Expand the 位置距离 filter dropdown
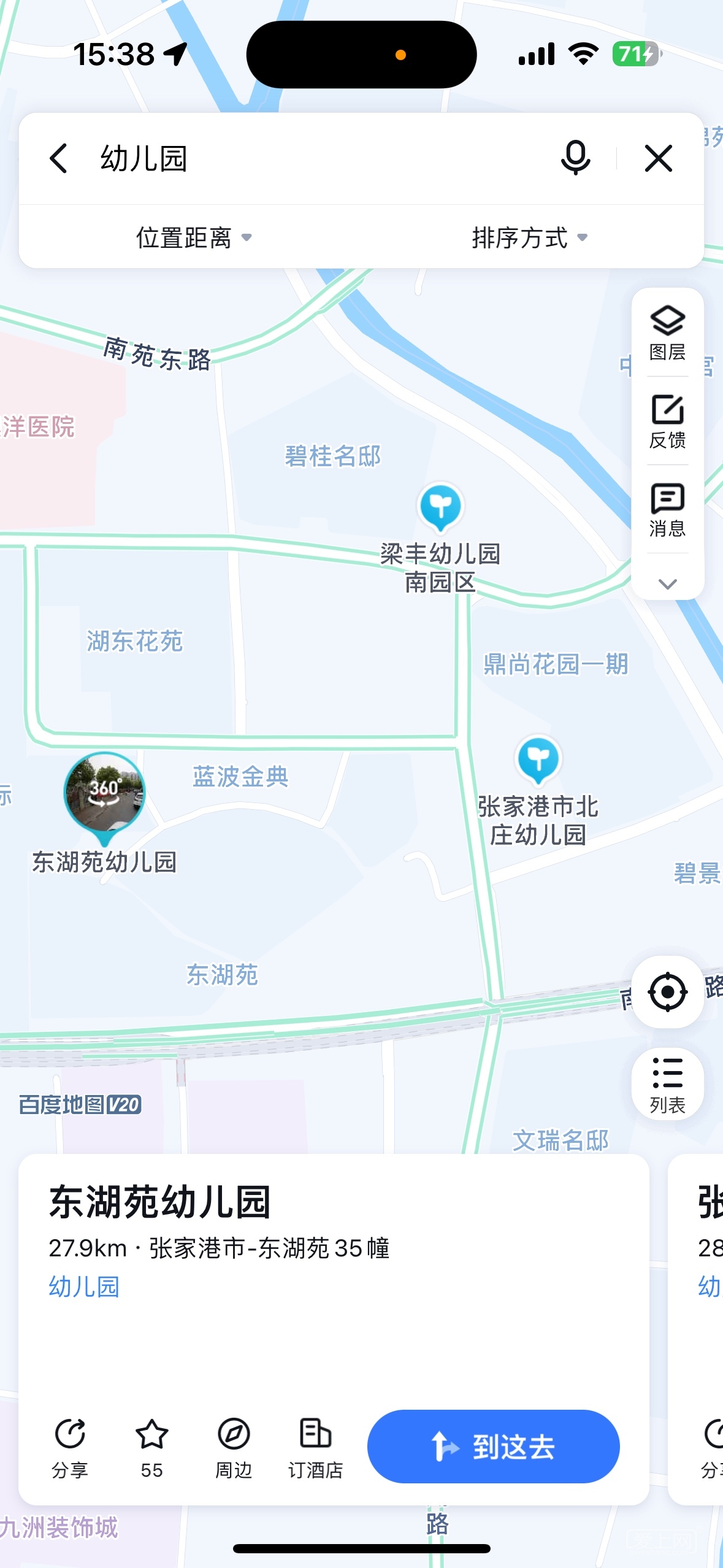 (194, 237)
